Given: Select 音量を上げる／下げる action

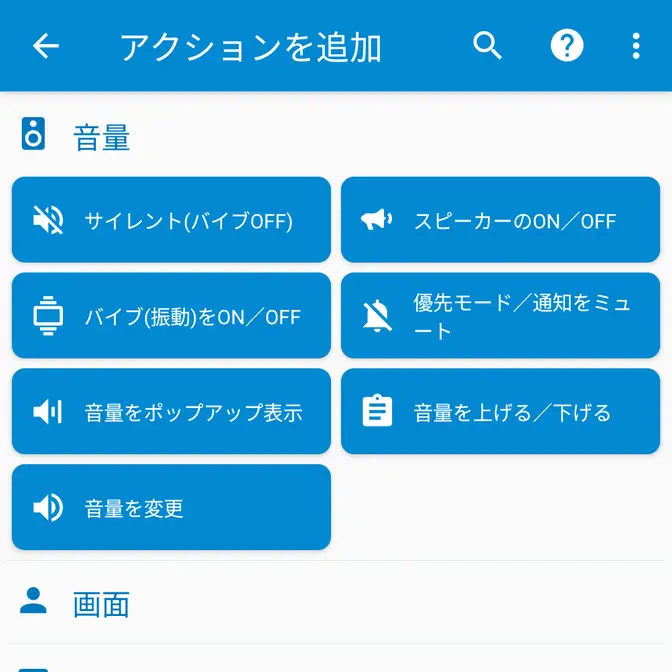Looking at the screenshot, I should pyautogui.click(x=500, y=412).
